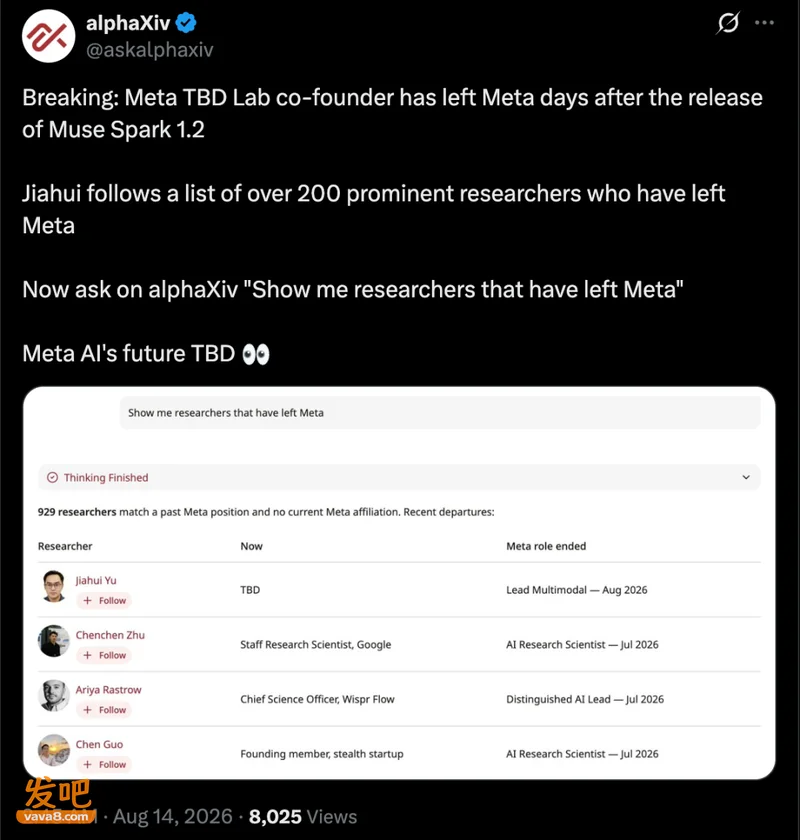This screenshot has width=800, height=840.
Task: Open the alphaXiv profile avatar
Action: pos(49,36)
